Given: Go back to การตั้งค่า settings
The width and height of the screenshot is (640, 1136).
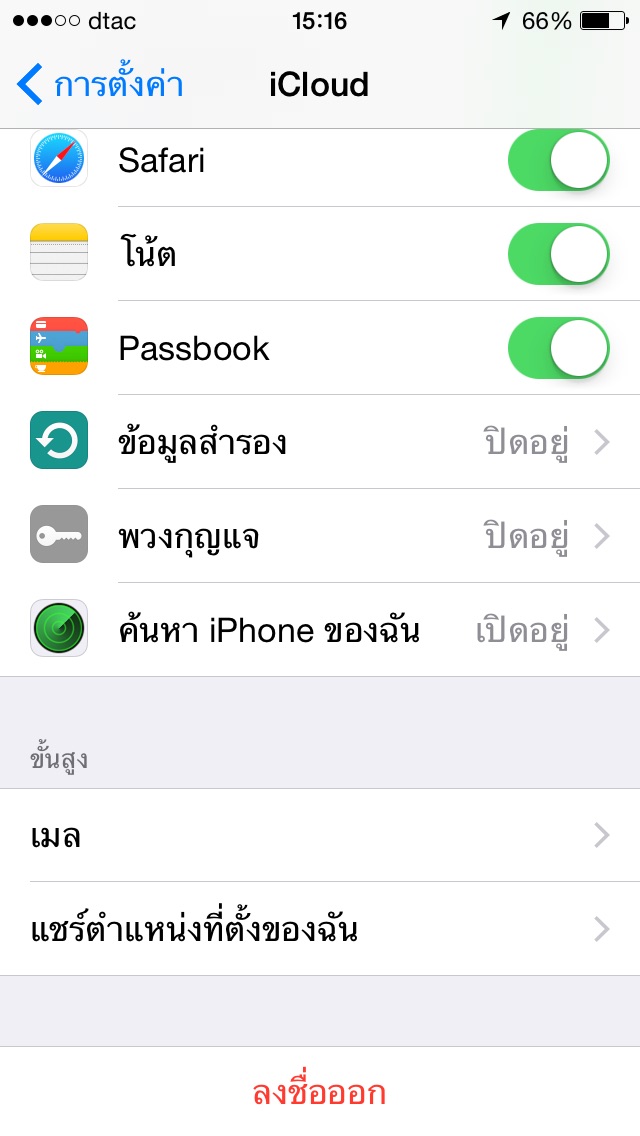Looking at the screenshot, I should pos(100,84).
